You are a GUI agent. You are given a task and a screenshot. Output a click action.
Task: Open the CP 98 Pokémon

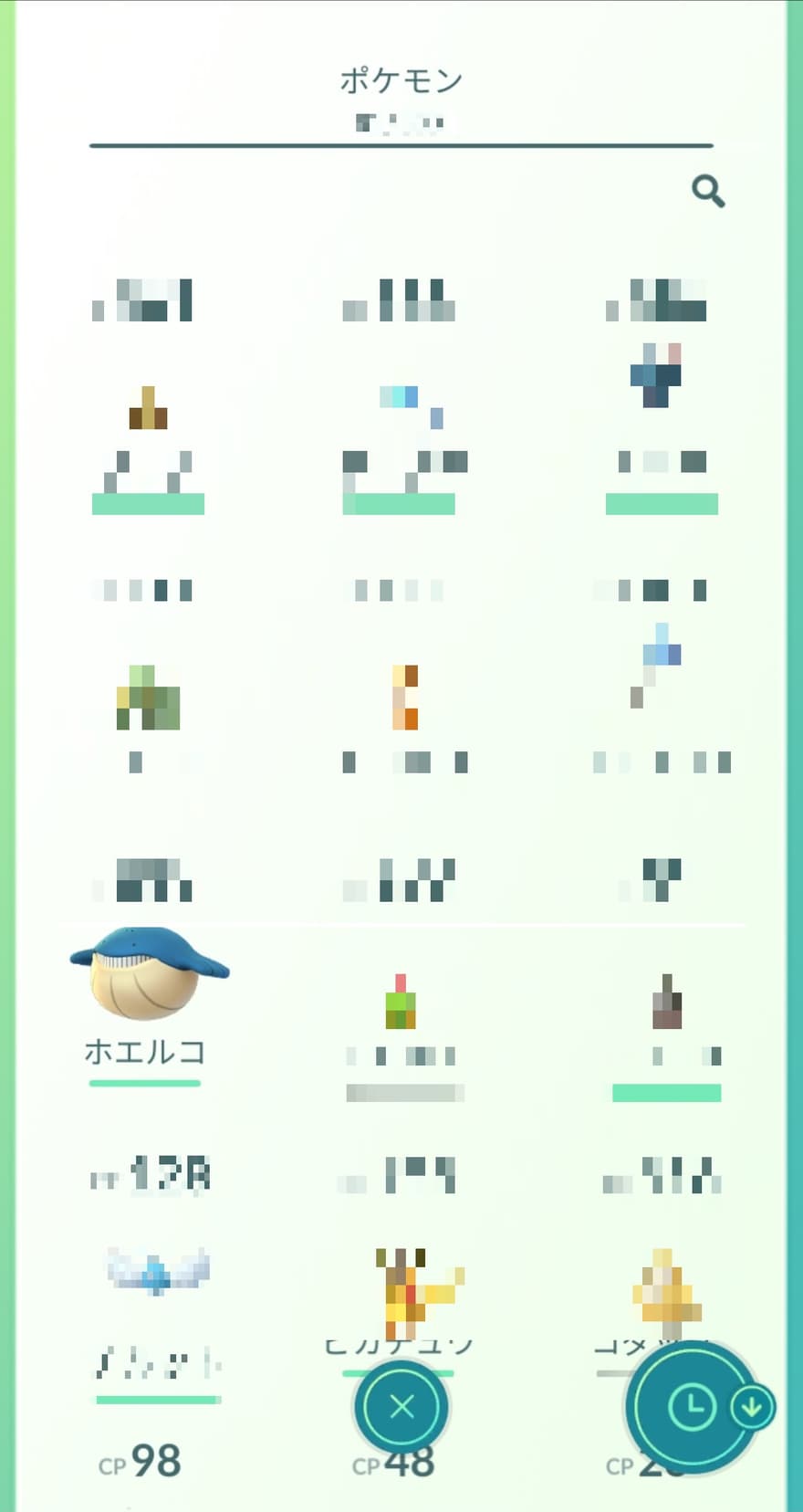click(x=157, y=1278)
